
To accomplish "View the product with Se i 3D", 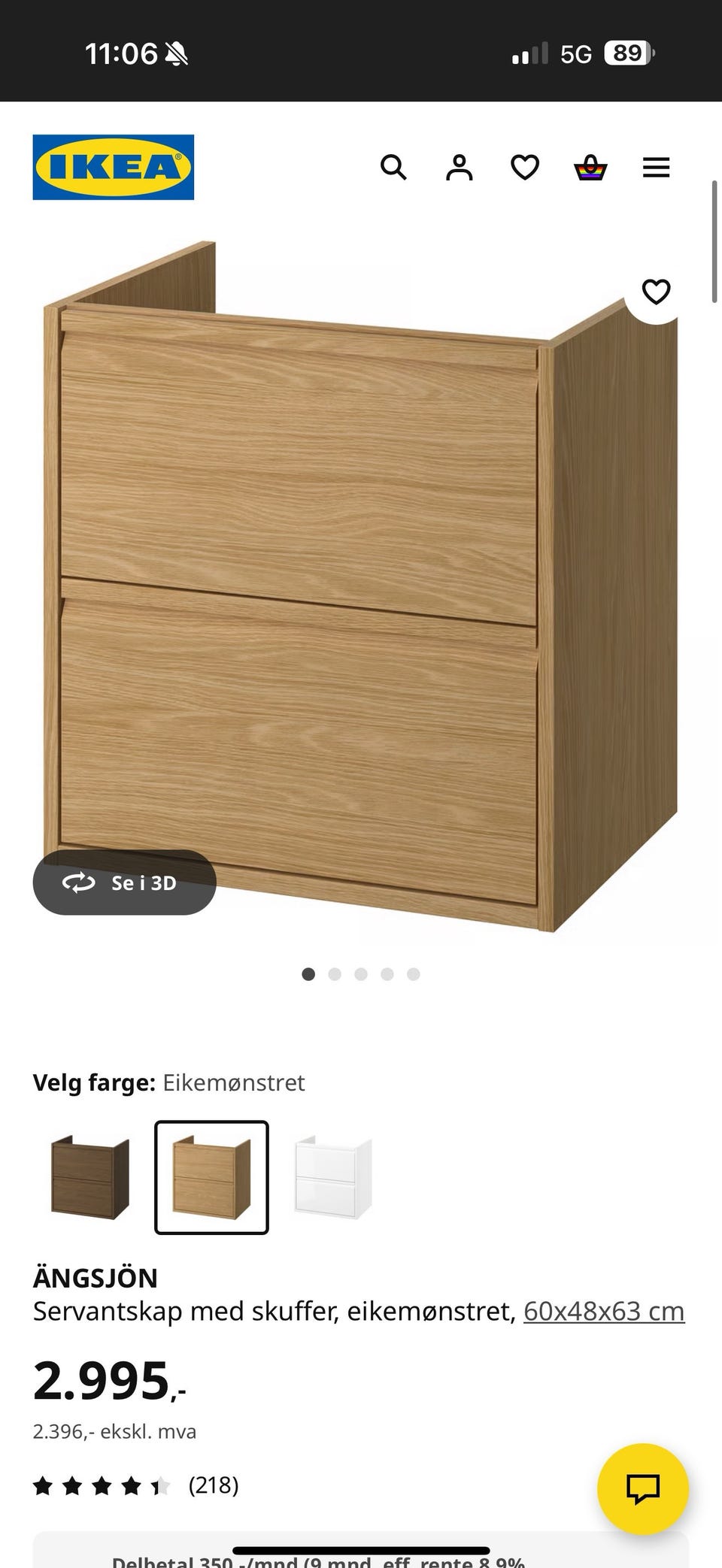I will tap(125, 882).
